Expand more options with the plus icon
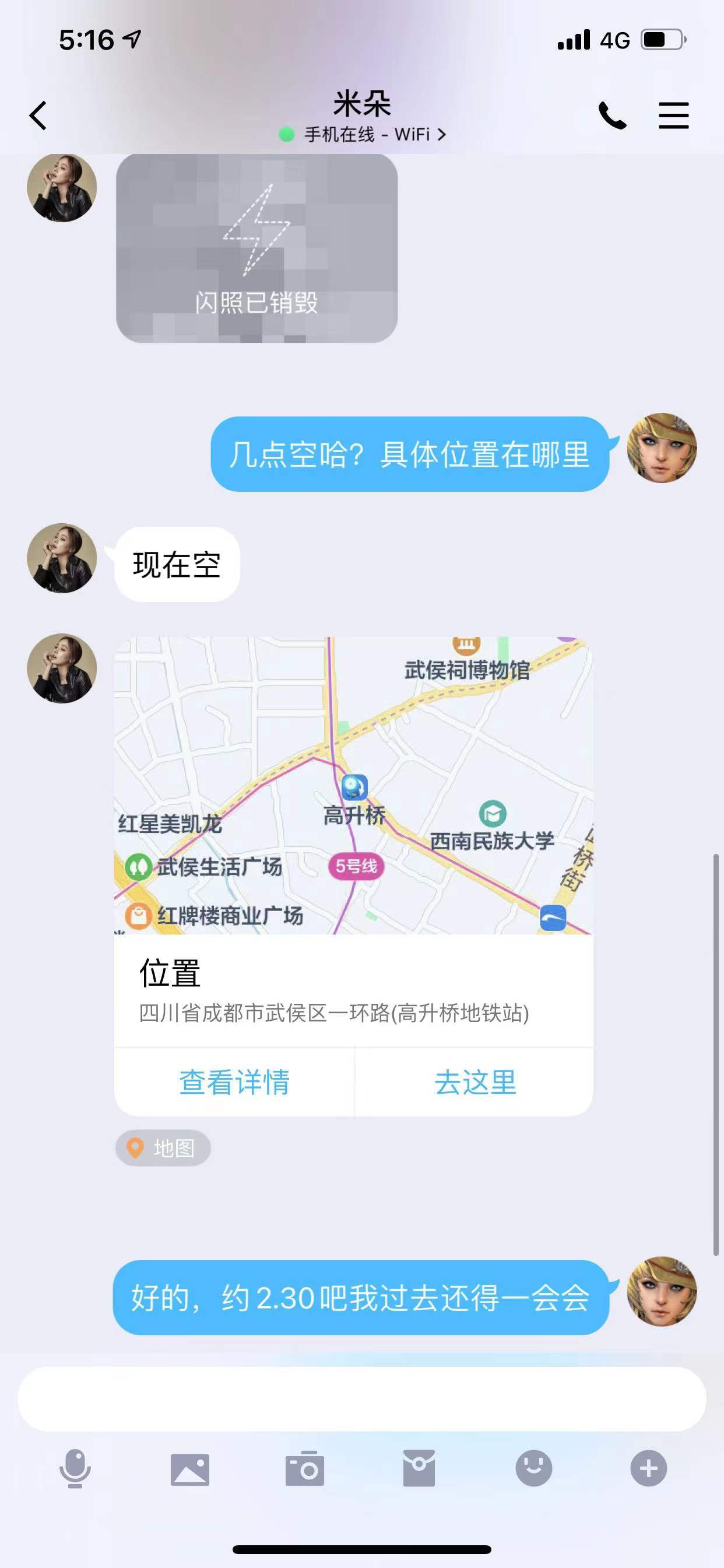The image size is (724, 1568). click(x=648, y=1468)
